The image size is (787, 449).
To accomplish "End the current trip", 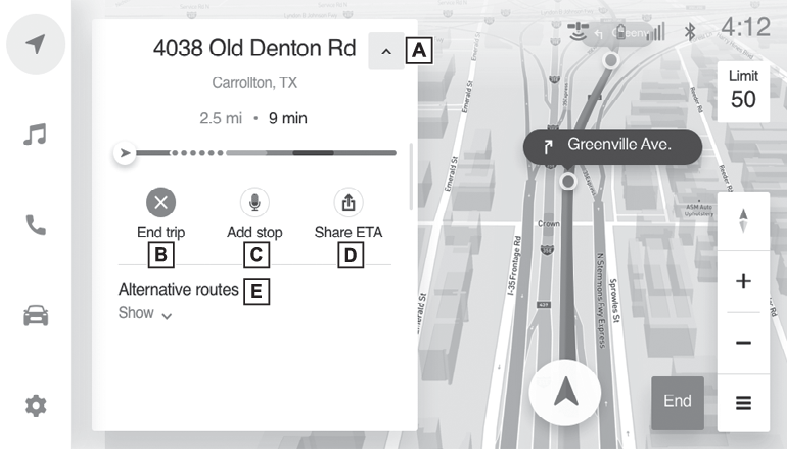I will [161, 203].
